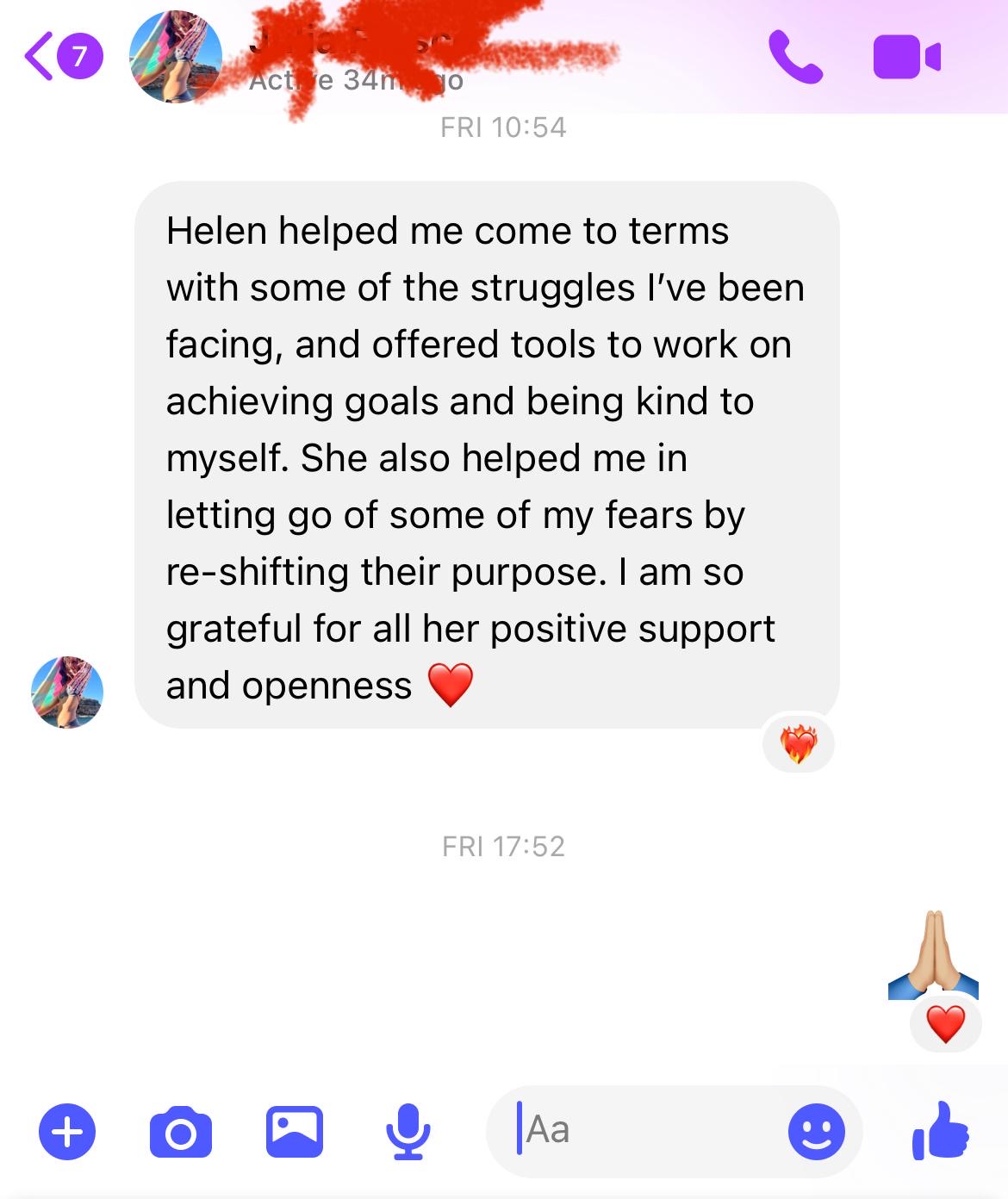1008x1199 pixels.
Task: Open the photo gallery picker
Action: 295,1131
